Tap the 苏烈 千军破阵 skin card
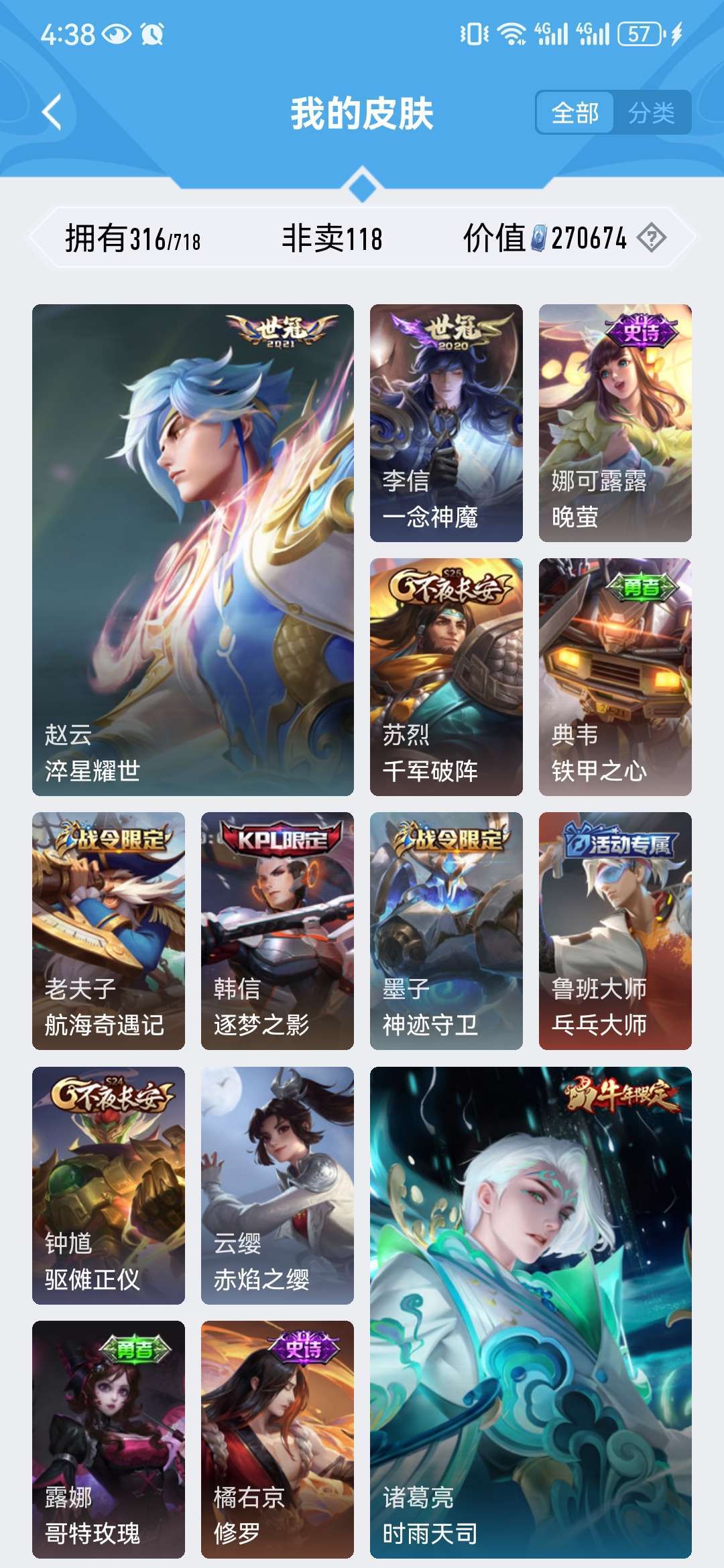 click(446, 677)
